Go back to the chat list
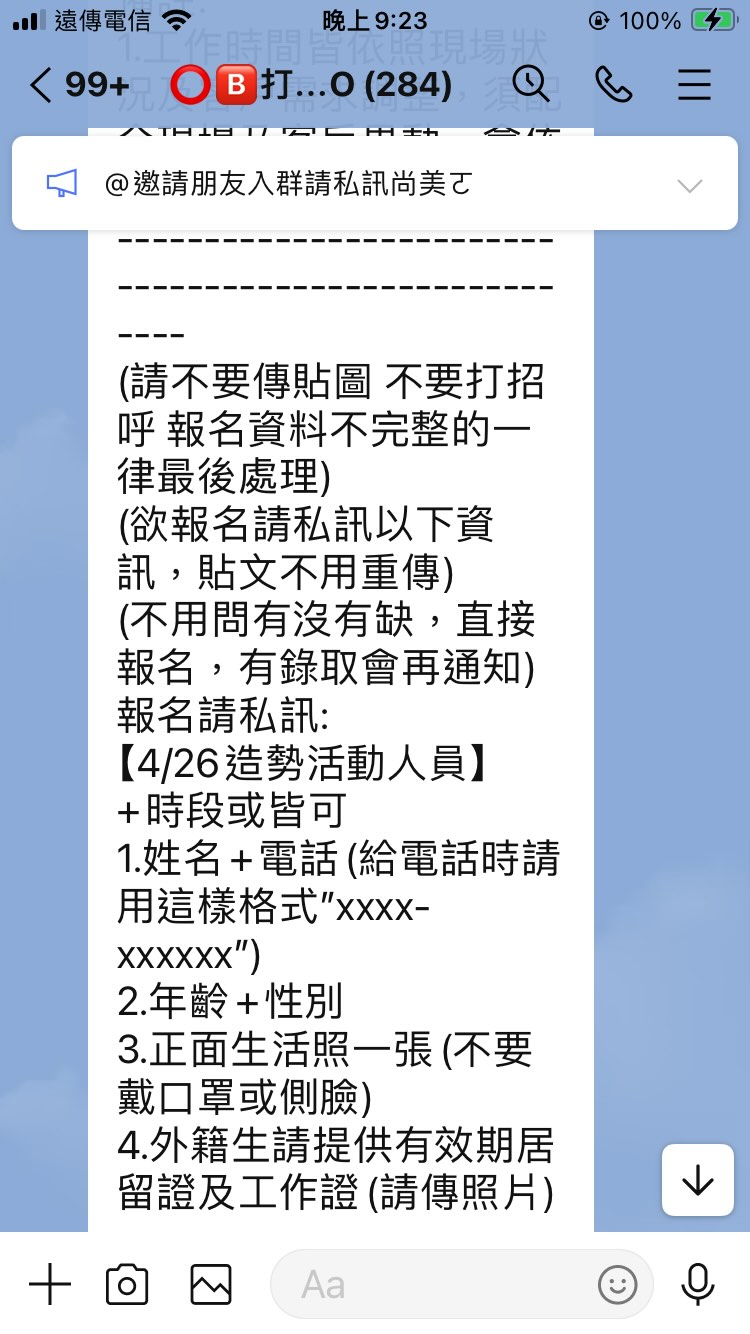The height and width of the screenshot is (1334, 750). tap(40, 85)
